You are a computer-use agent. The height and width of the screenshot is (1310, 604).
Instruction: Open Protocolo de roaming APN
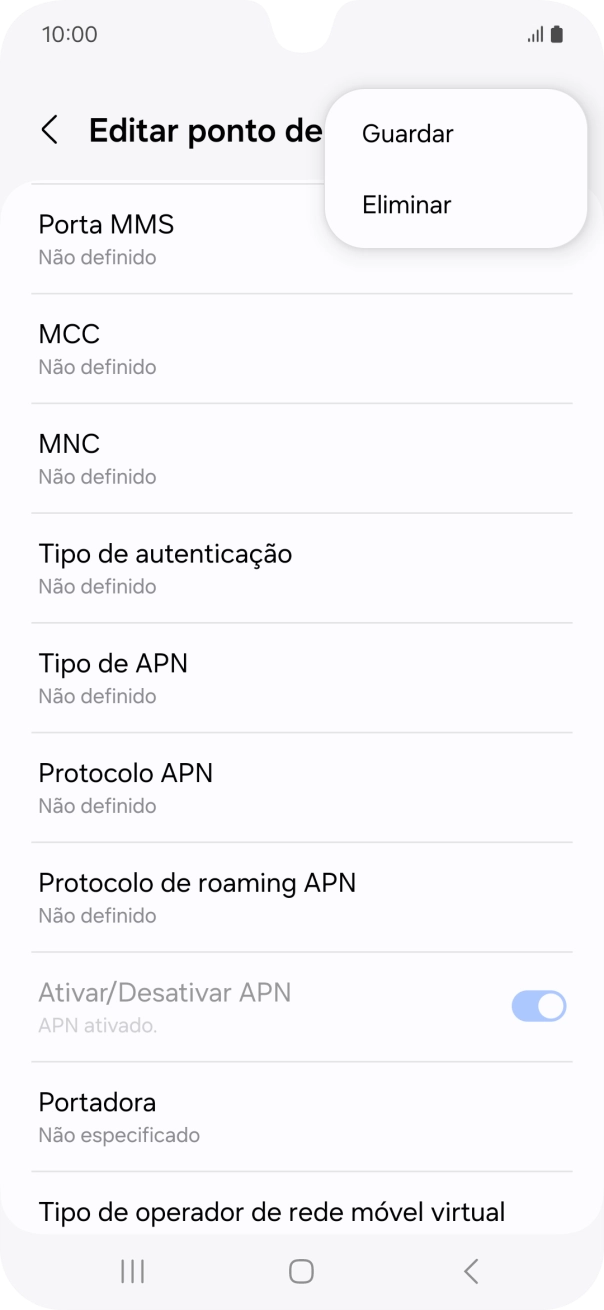[x=300, y=898]
